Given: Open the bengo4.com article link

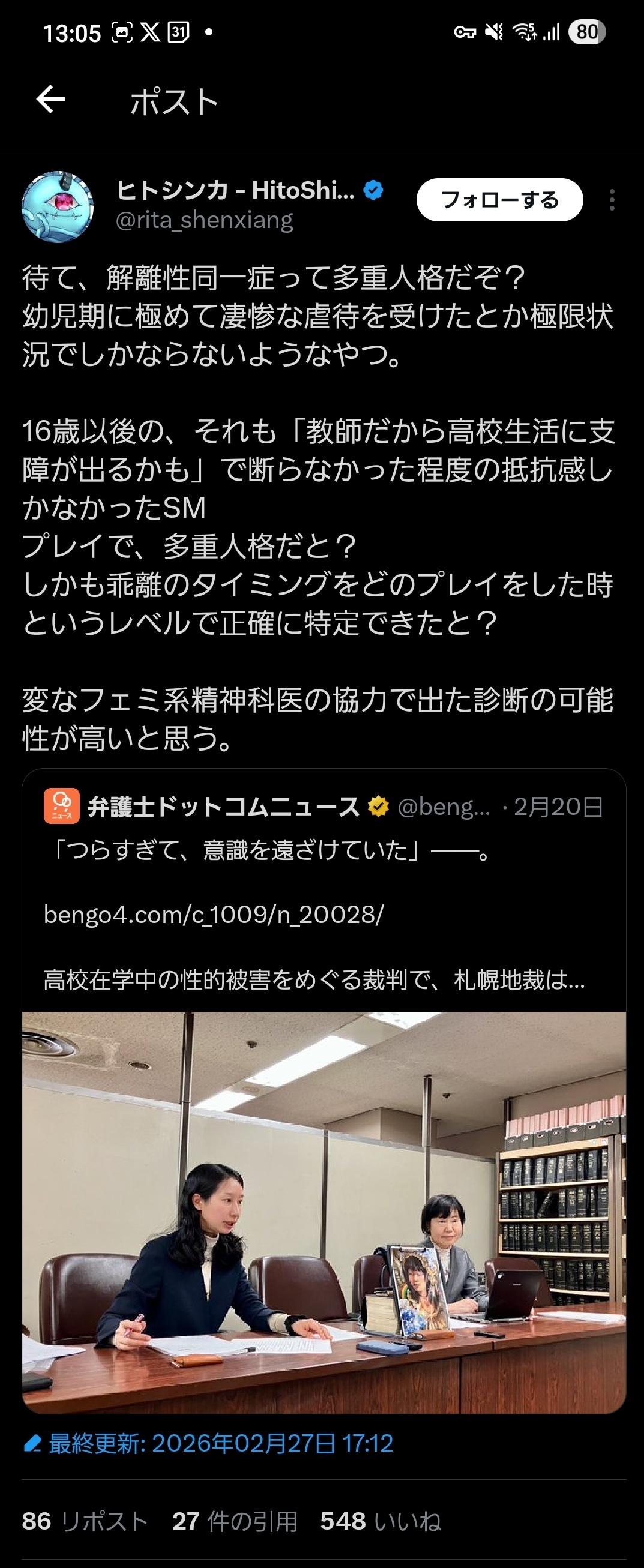Looking at the screenshot, I should pyautogui.click(x=214, y=915).
